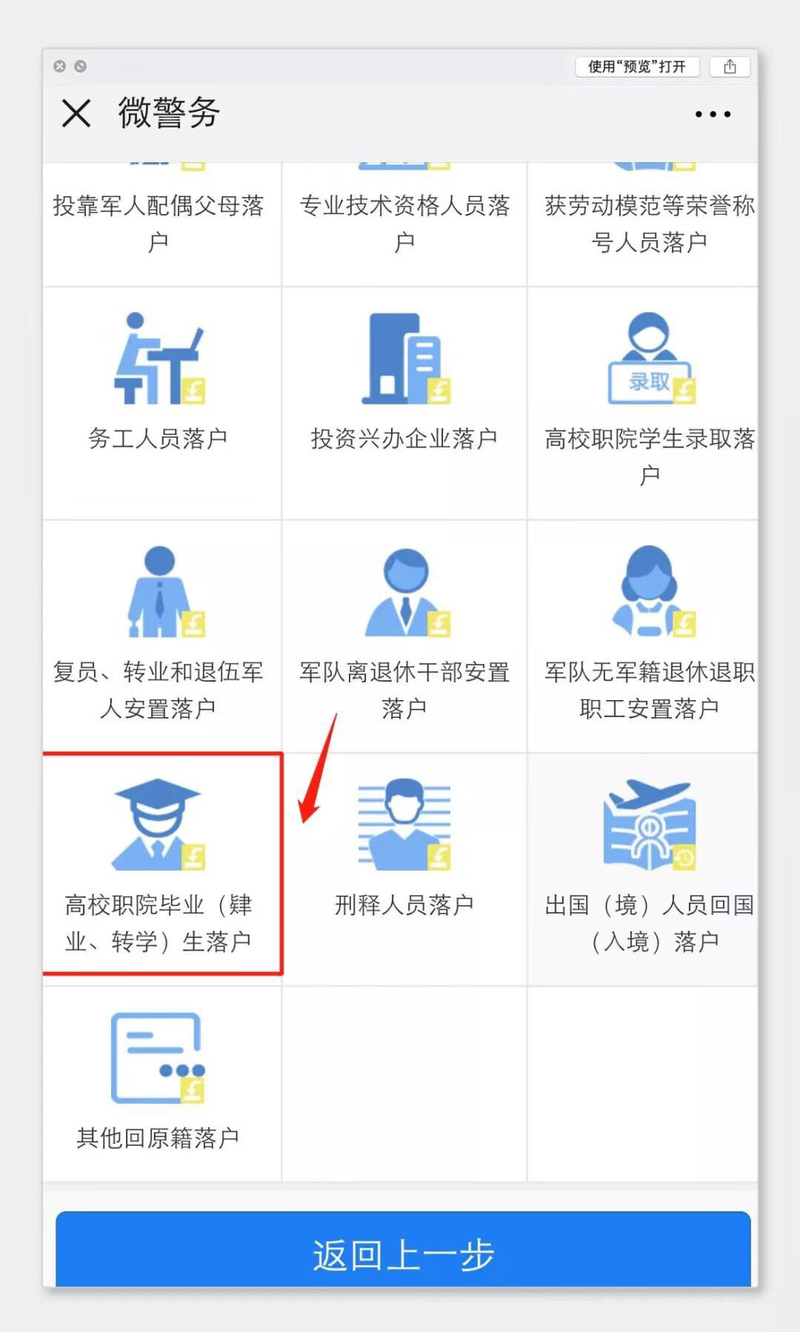Select 其他回原籍落户
Screen dimensions: 800x1332
click(159, 1085)
